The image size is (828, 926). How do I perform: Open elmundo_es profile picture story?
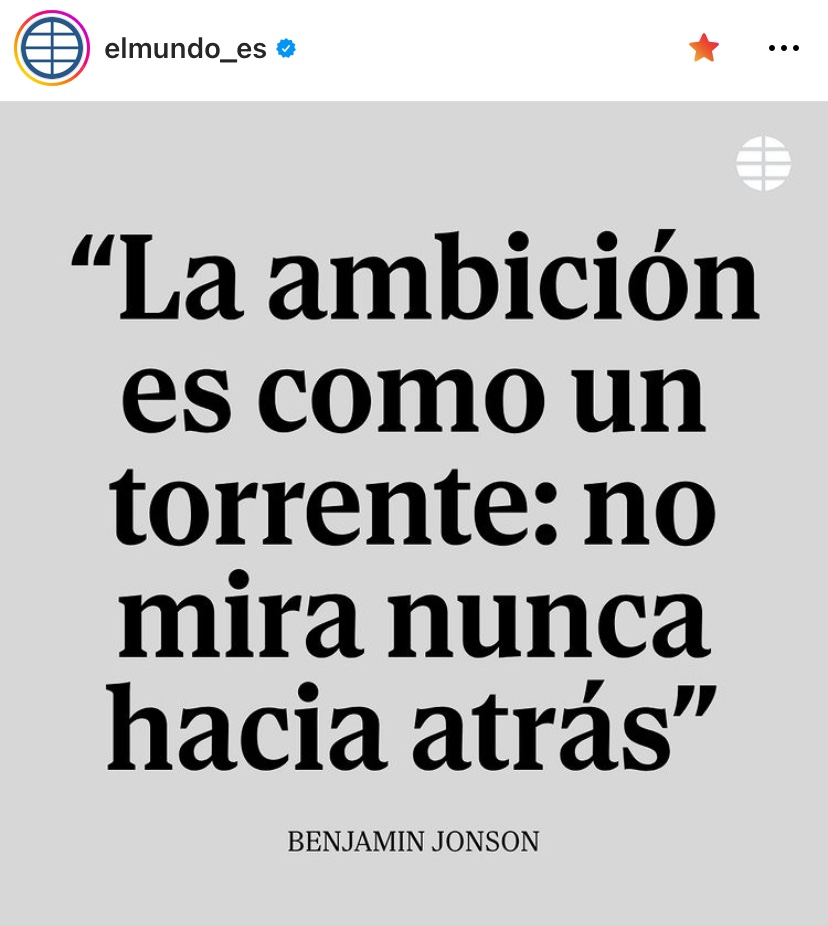[x=52, y=48]
